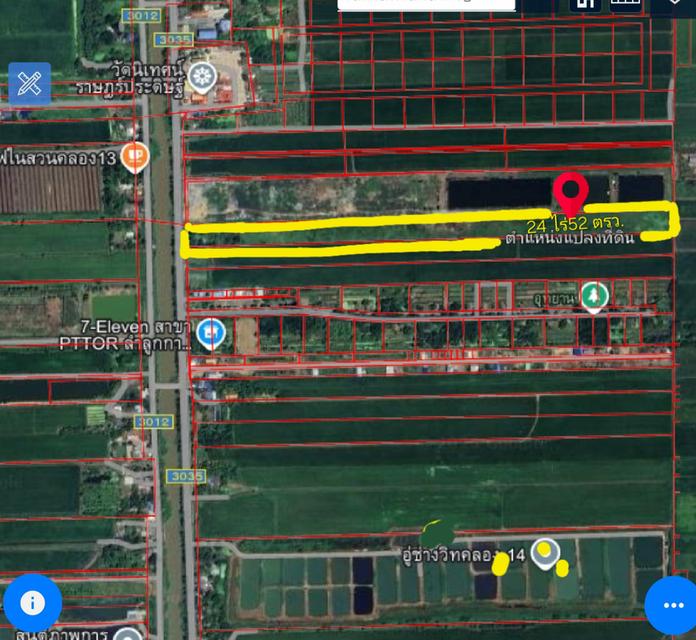This screenshot has width=696, height=640.
Task: Tap the orange cafe marker near คลอง13
Action: click(x=135, y=157)
